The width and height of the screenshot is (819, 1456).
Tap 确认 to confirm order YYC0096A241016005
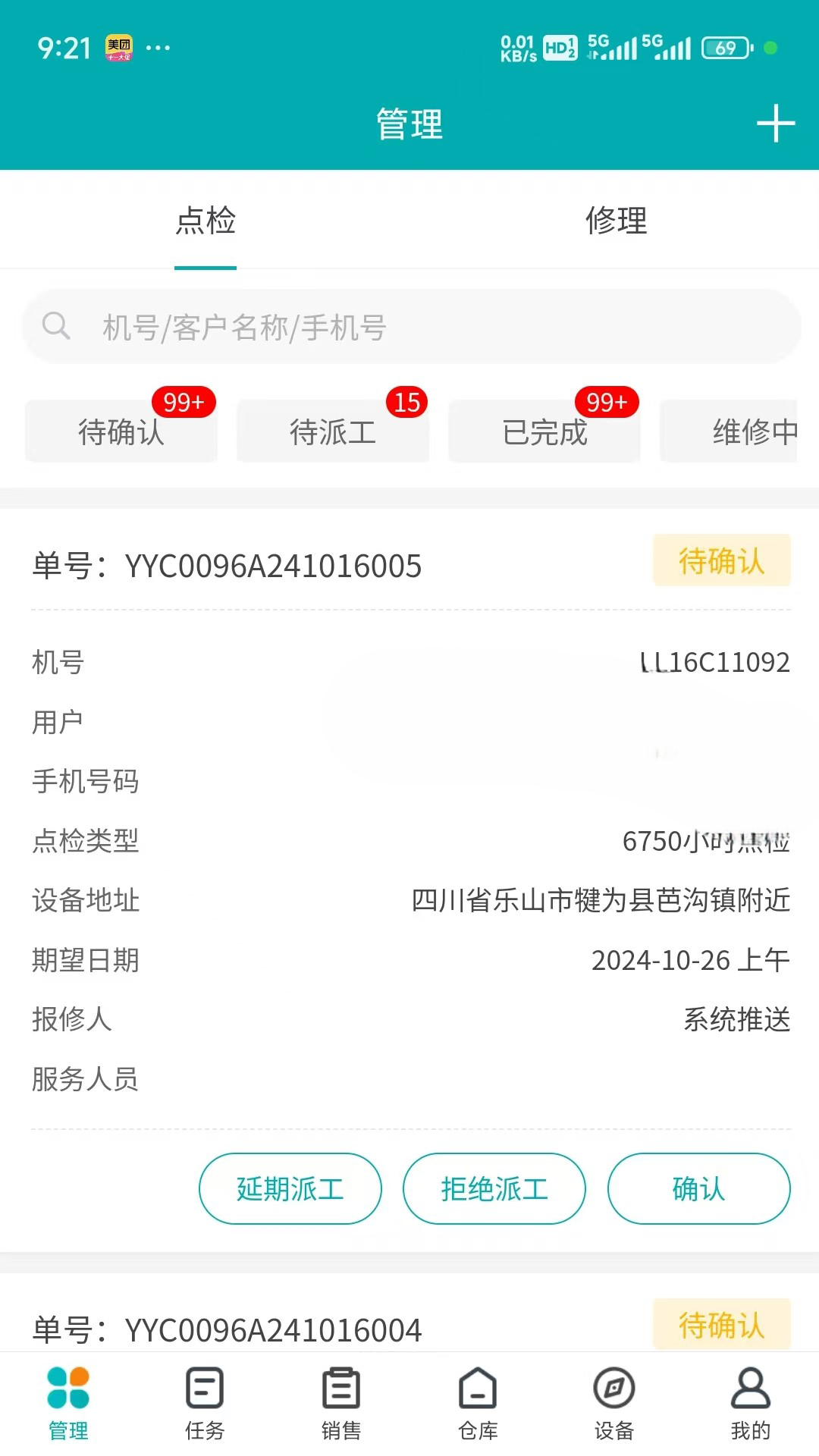(698, 1188)
